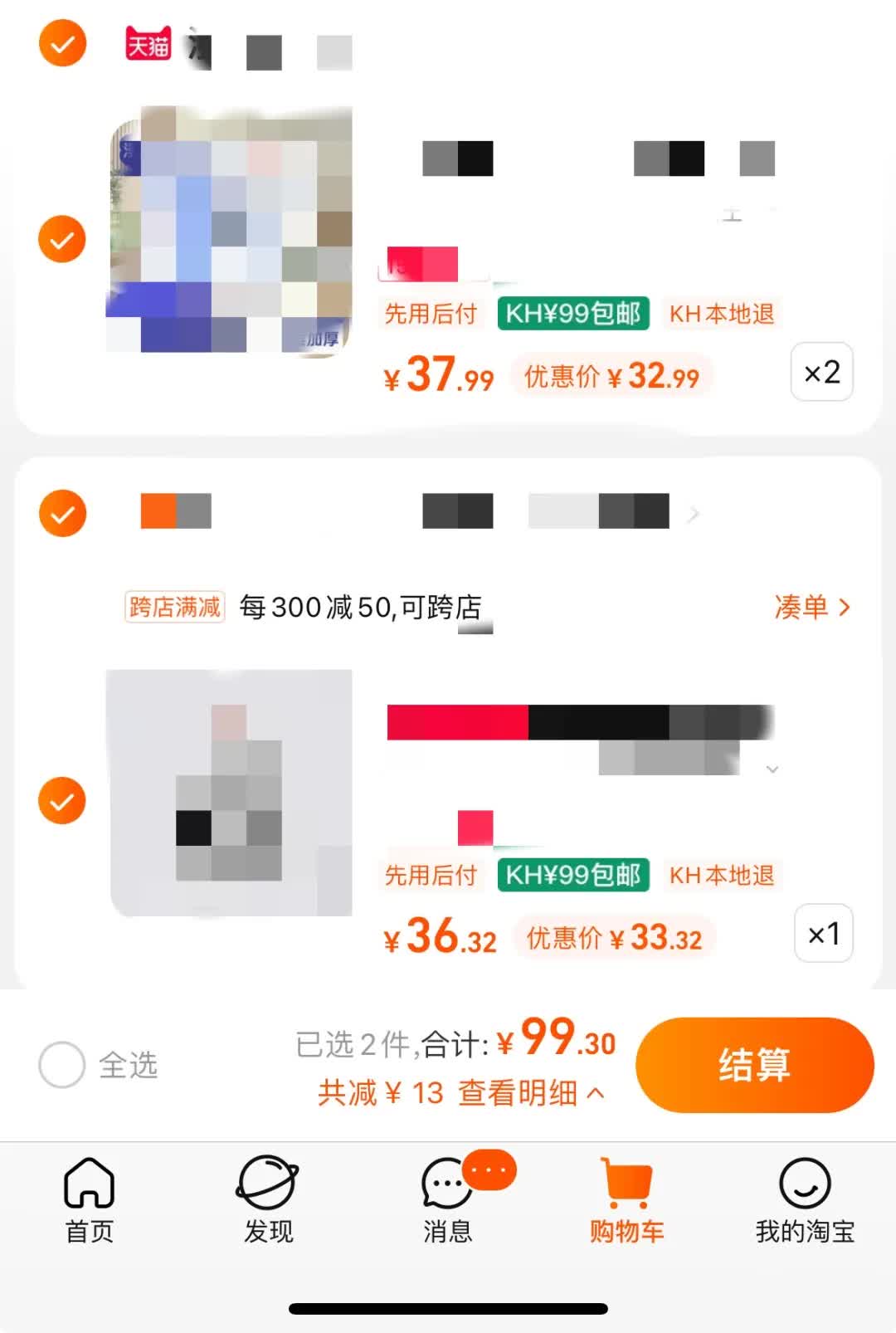The height and width of the screenshot is (1333, 896).
Task: Change quantity of the ¥36.32 item
Action: pyautogui.click(x=823, y=934)
